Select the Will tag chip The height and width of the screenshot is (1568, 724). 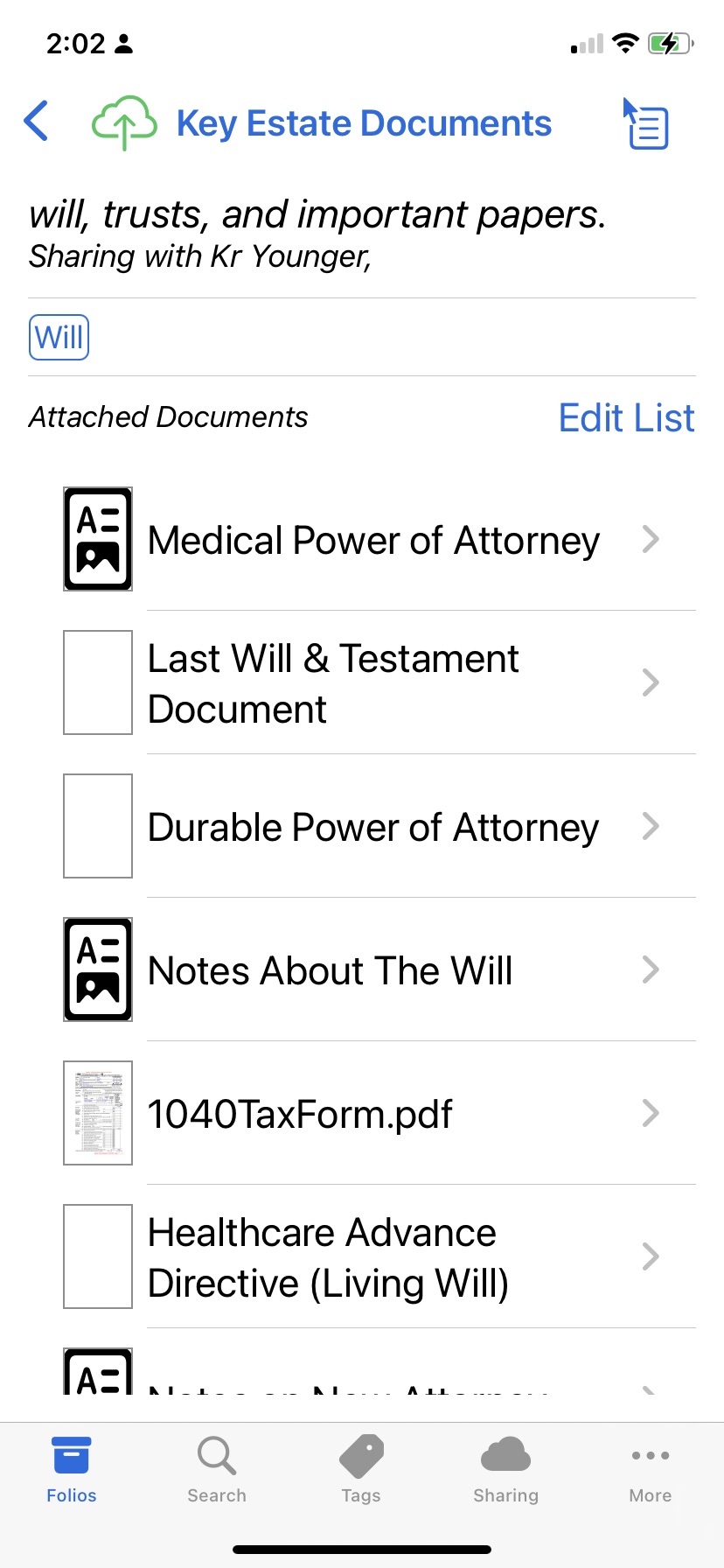[59, 338]
